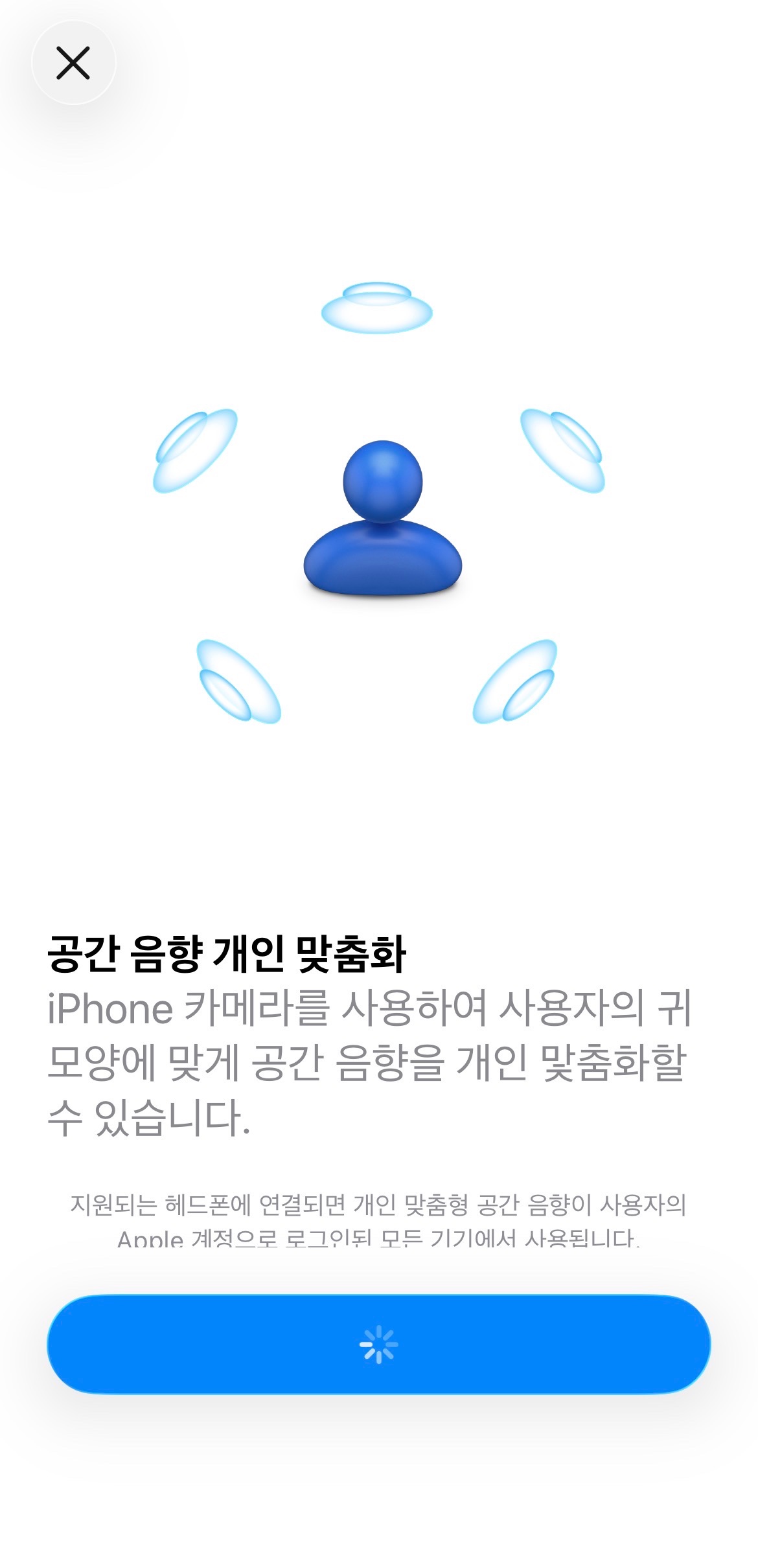Tap the blue loading button
This screenshot has height=1568, width=758.
tap(378, 1344)
